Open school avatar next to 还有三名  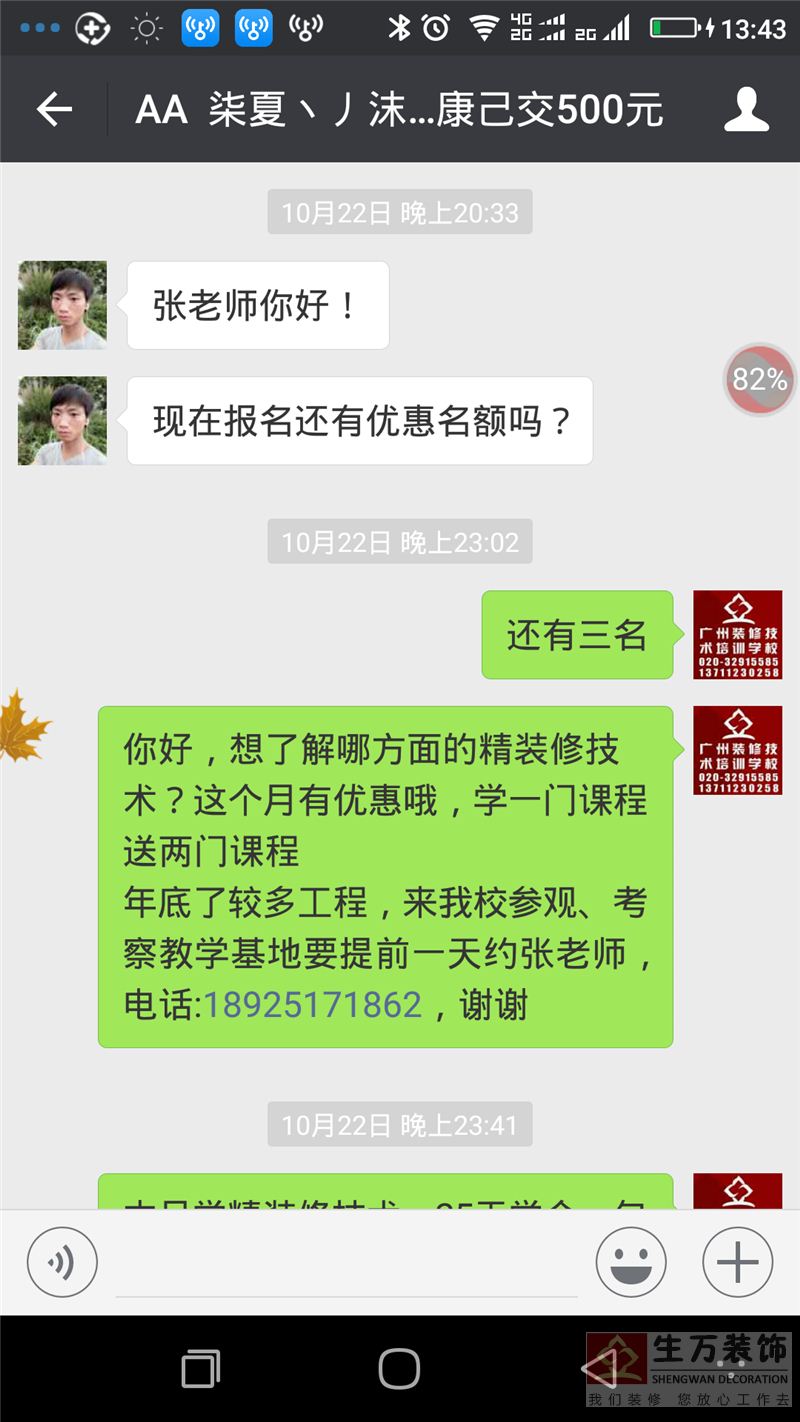(x=738, y=635)
